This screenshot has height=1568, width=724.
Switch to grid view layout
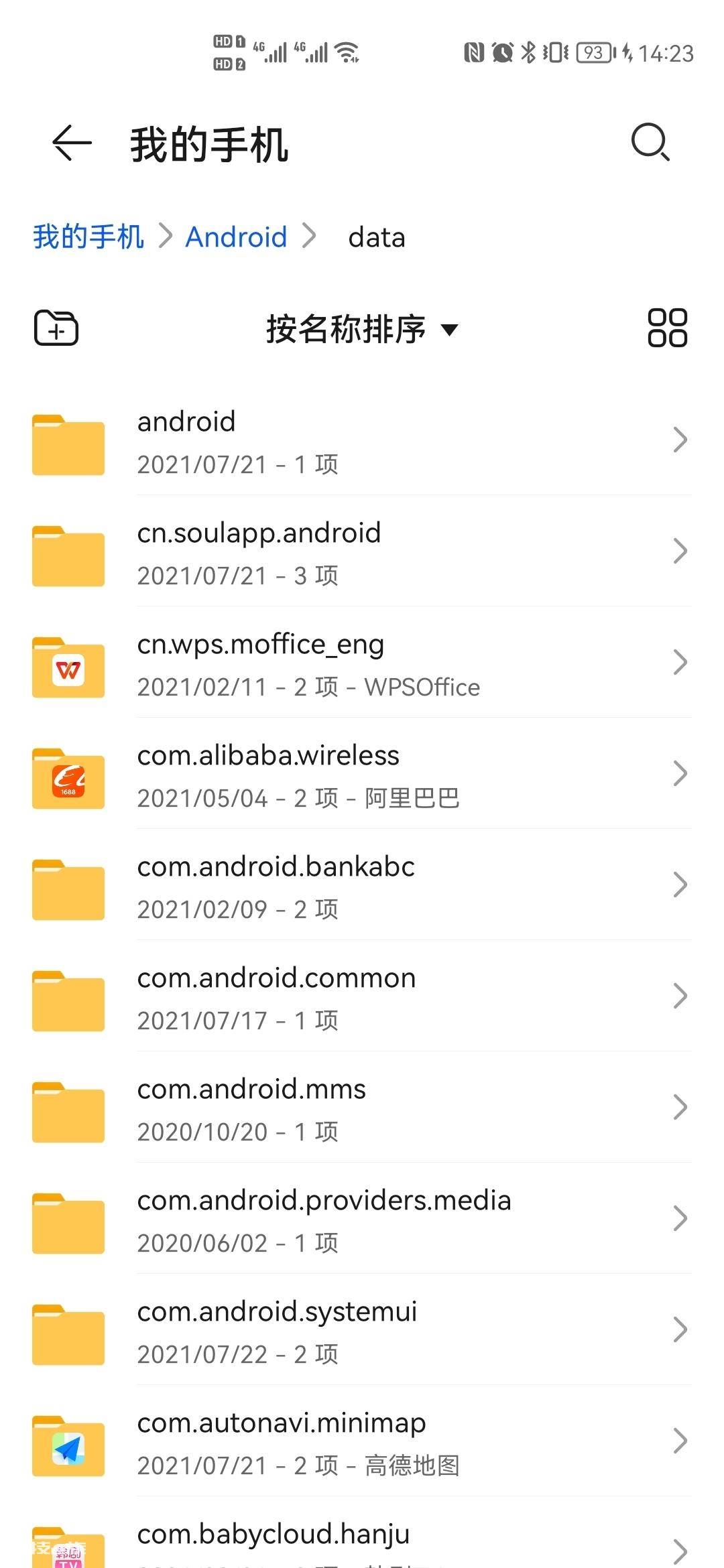click(667, 328)
